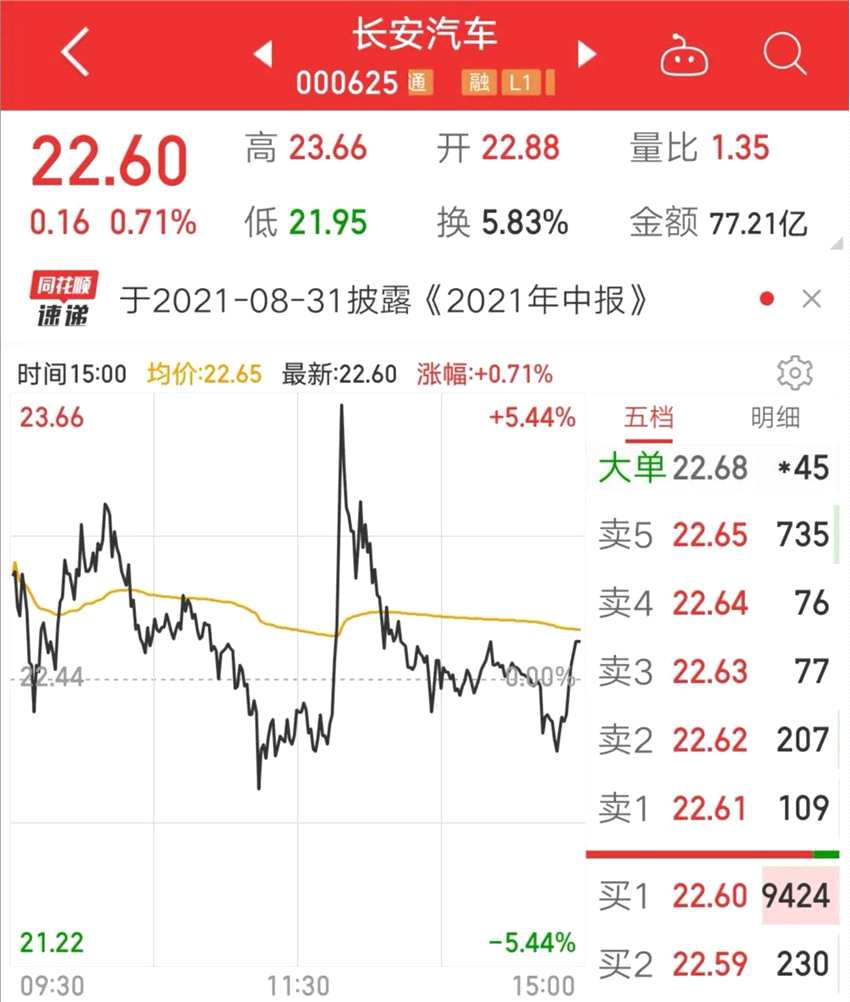Select the 卖5 order row at 22.65
Screen dimensions: 850x1002
714,535
